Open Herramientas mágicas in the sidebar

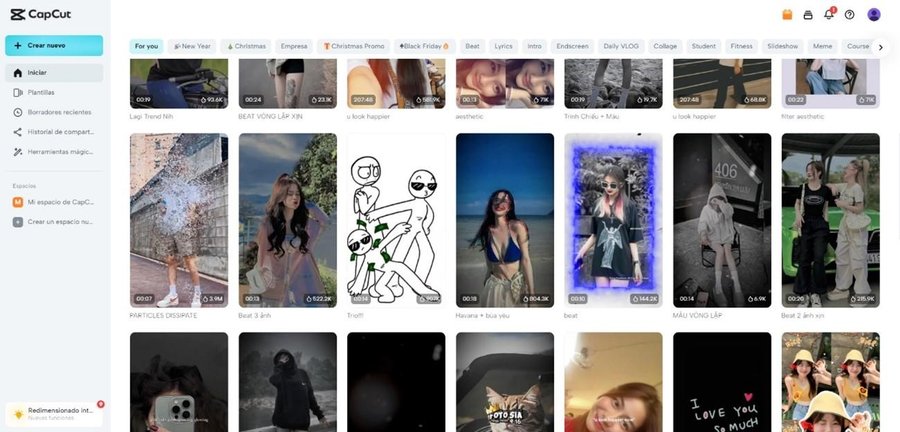click(x=58, y=152)
